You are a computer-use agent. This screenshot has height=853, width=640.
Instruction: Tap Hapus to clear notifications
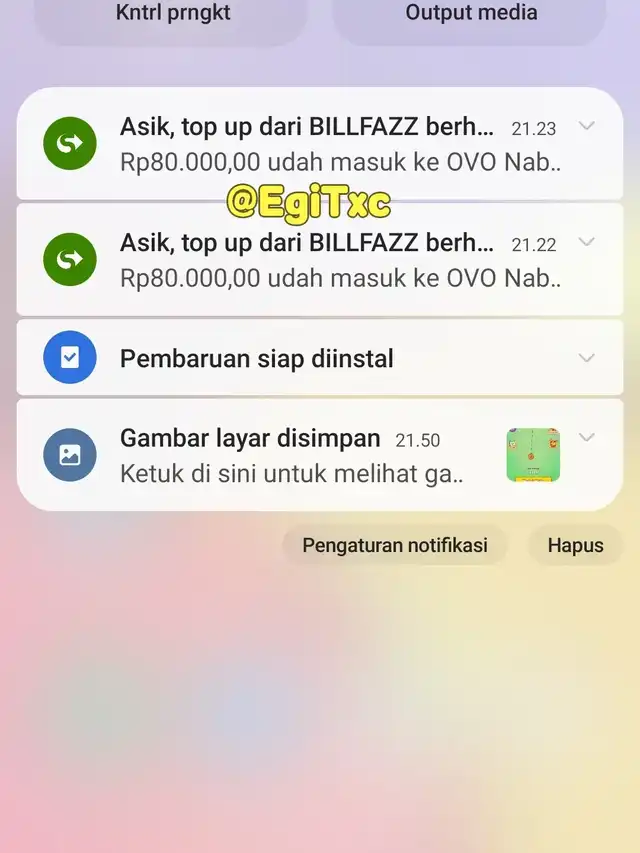coord(575,545)
